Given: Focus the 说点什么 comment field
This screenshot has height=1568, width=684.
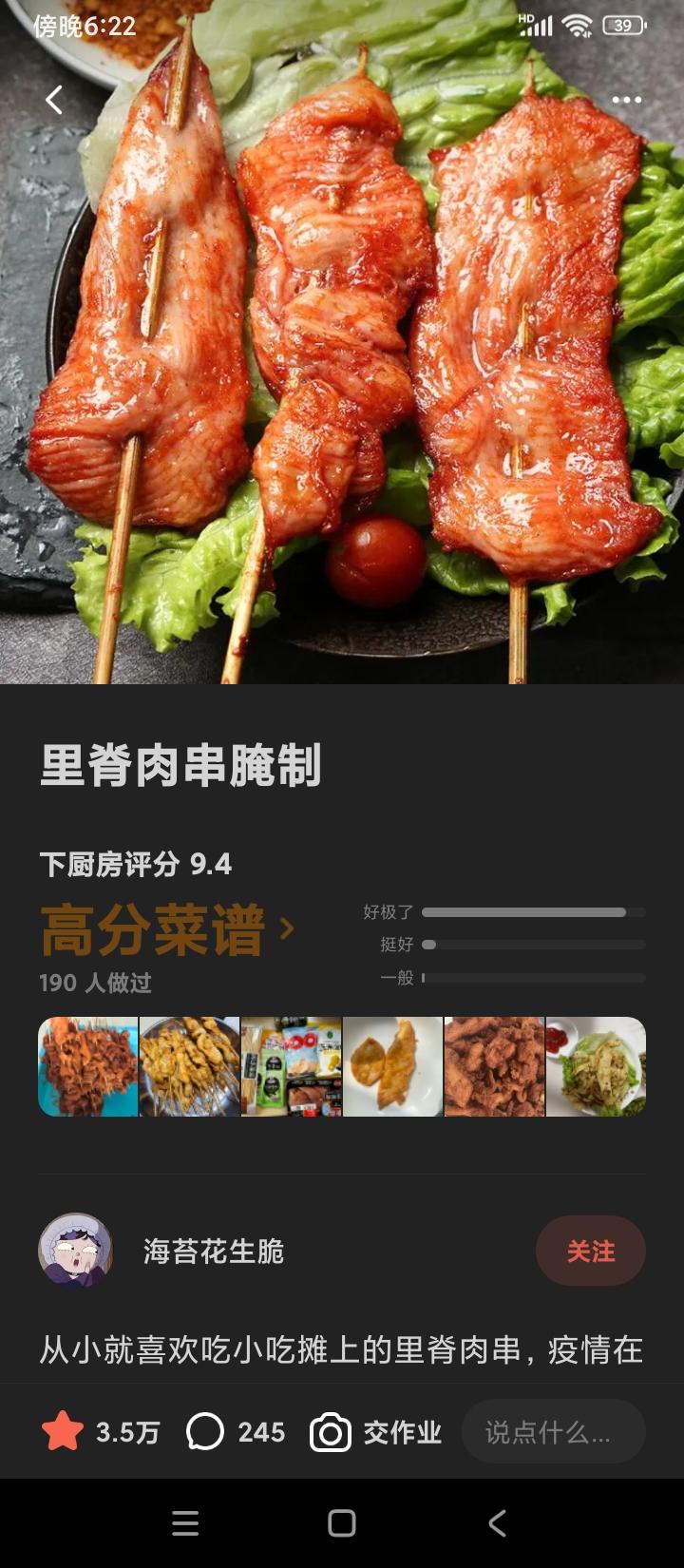Looking at the screenshot, I should coord(554,1432).
